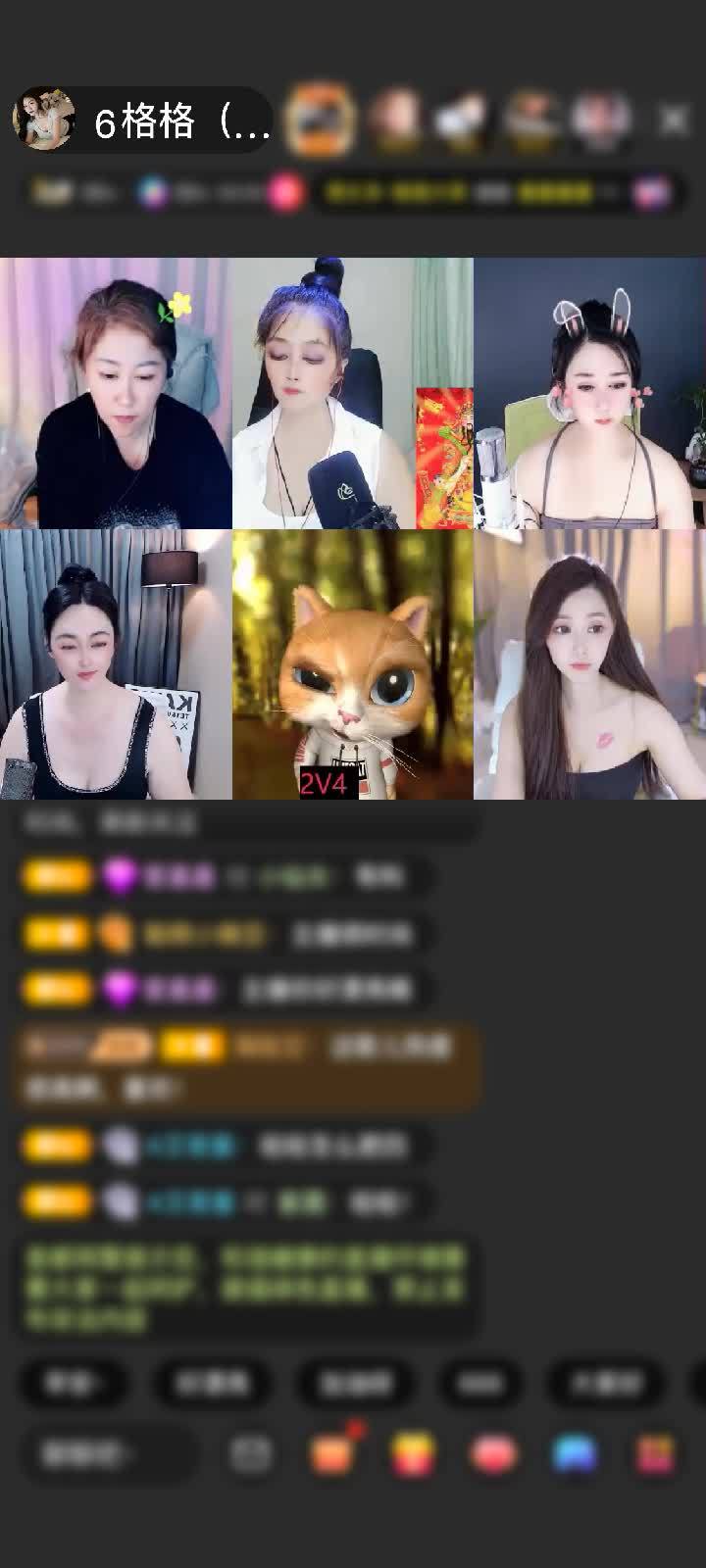This screenshot has height=1568, width=706.
Task: Close the live stream room
Action: click(x=674, y=121)
